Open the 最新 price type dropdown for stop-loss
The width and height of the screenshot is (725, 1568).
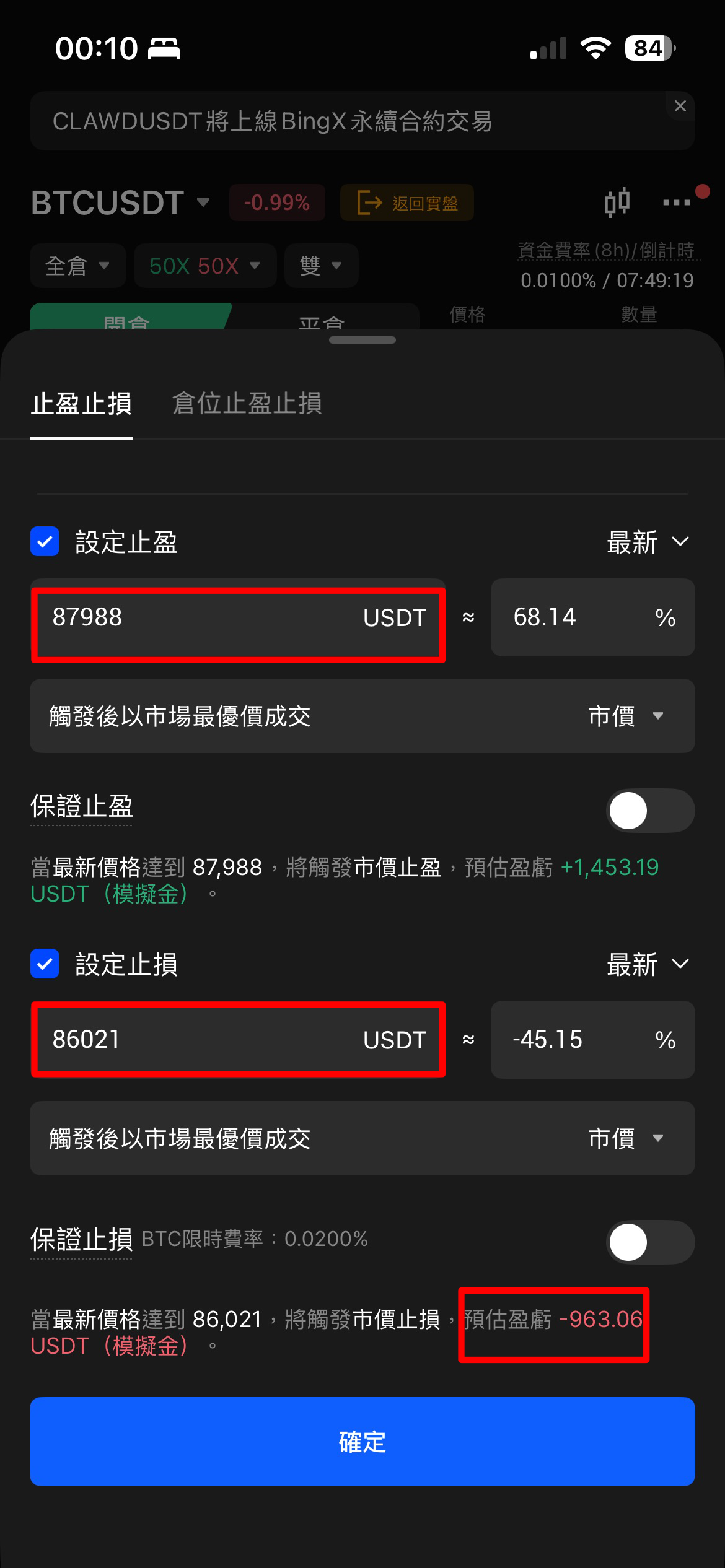point(648,965)
